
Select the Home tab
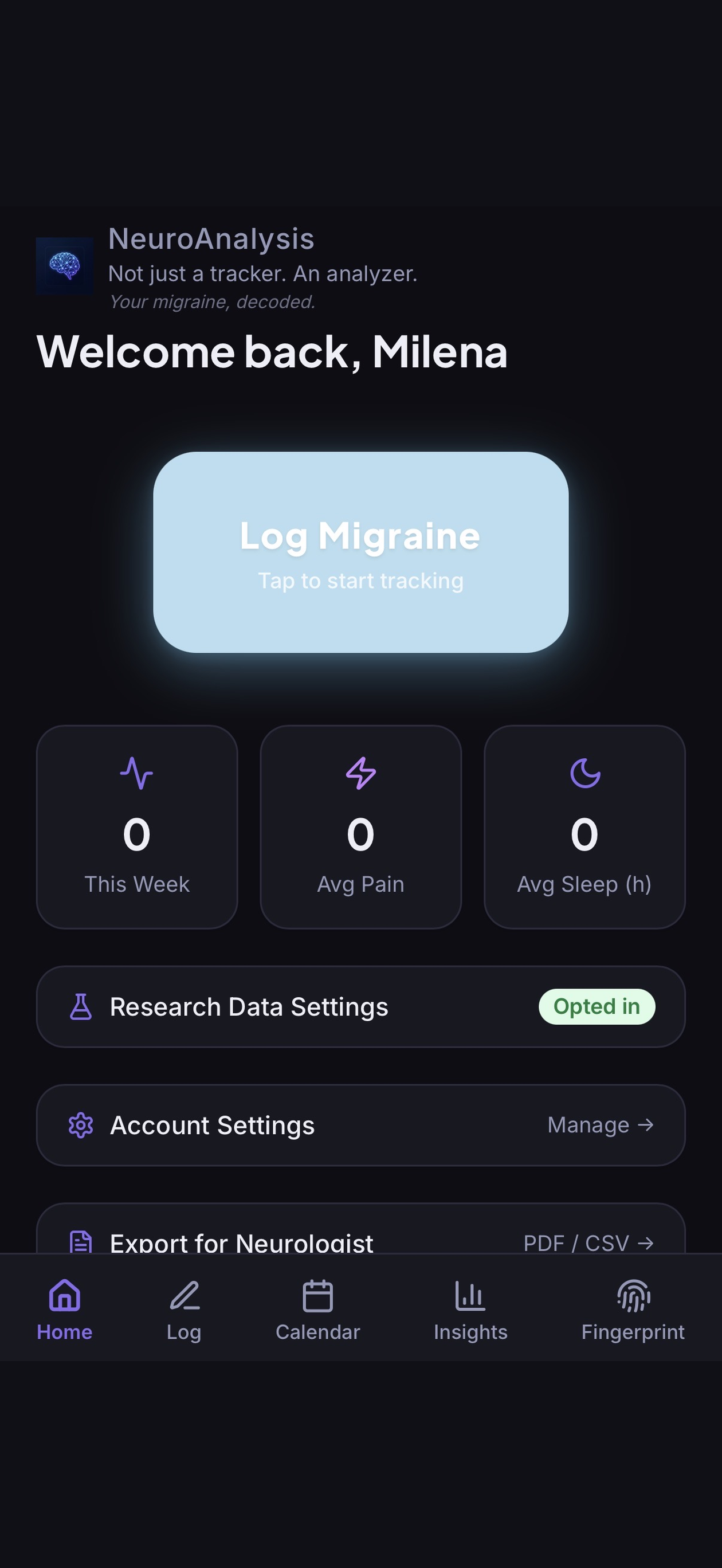click(65, 1310)
